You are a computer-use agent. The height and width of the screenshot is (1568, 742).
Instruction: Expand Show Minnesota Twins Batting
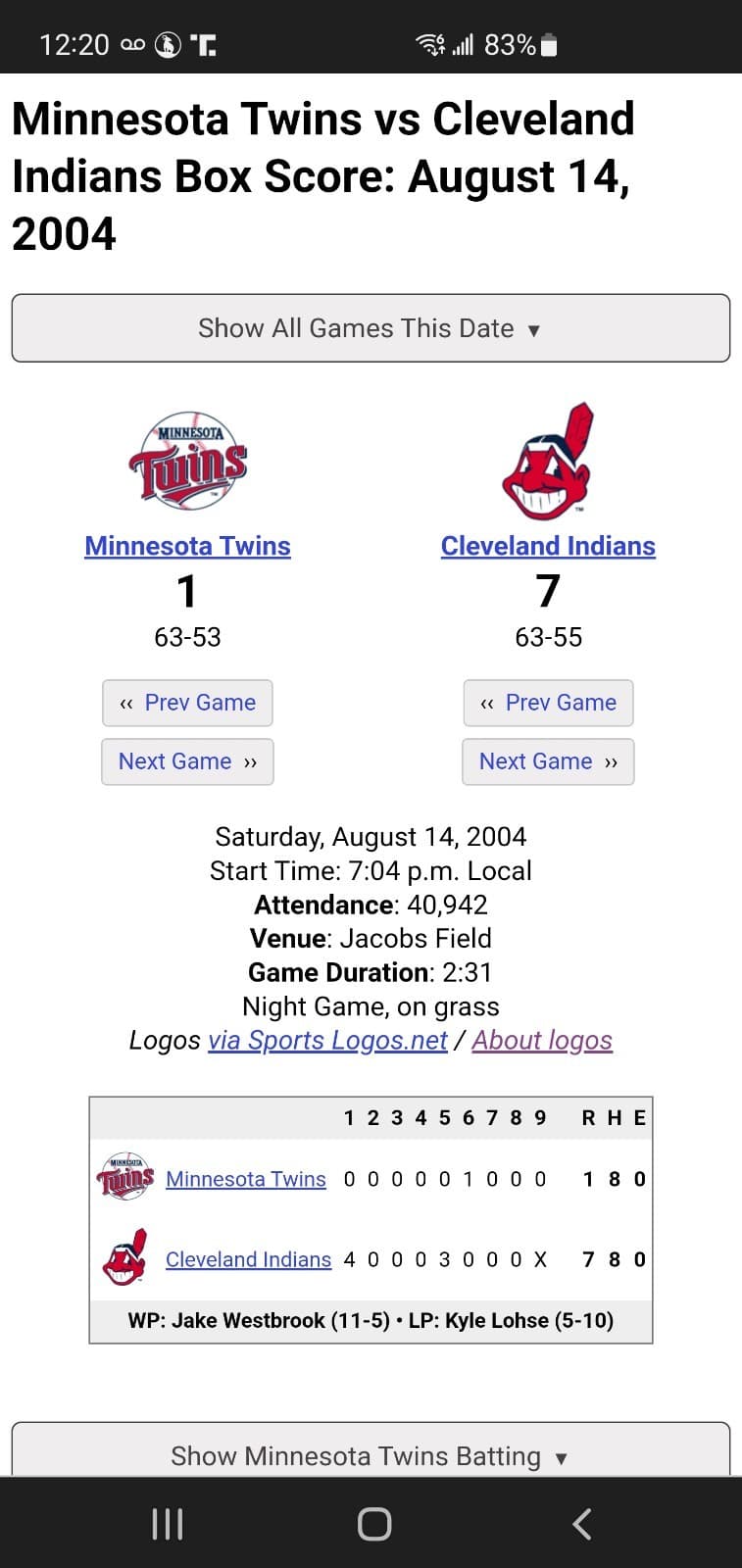coord(371,1457)
